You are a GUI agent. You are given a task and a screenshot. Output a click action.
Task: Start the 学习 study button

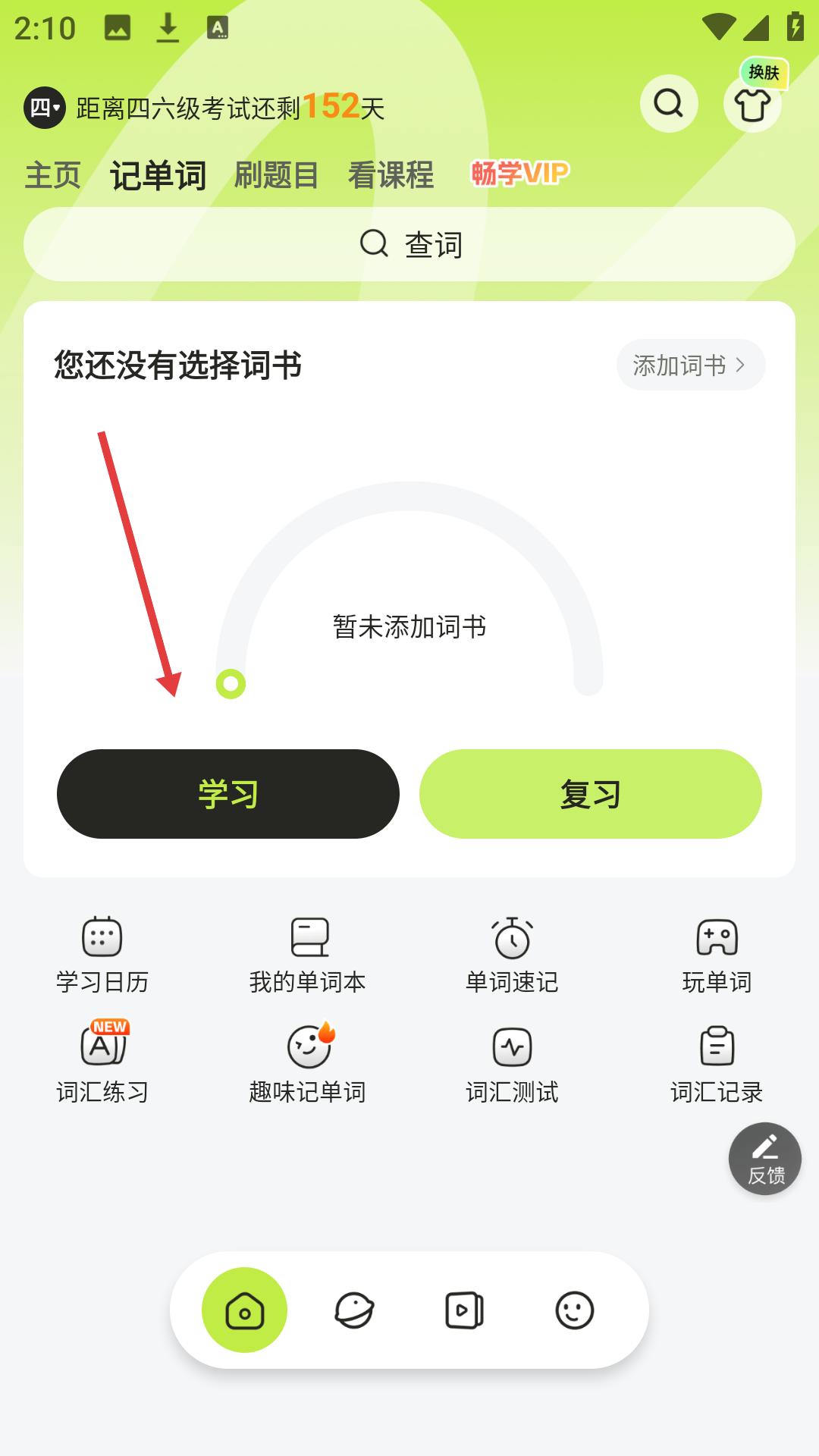coord(228,794)
